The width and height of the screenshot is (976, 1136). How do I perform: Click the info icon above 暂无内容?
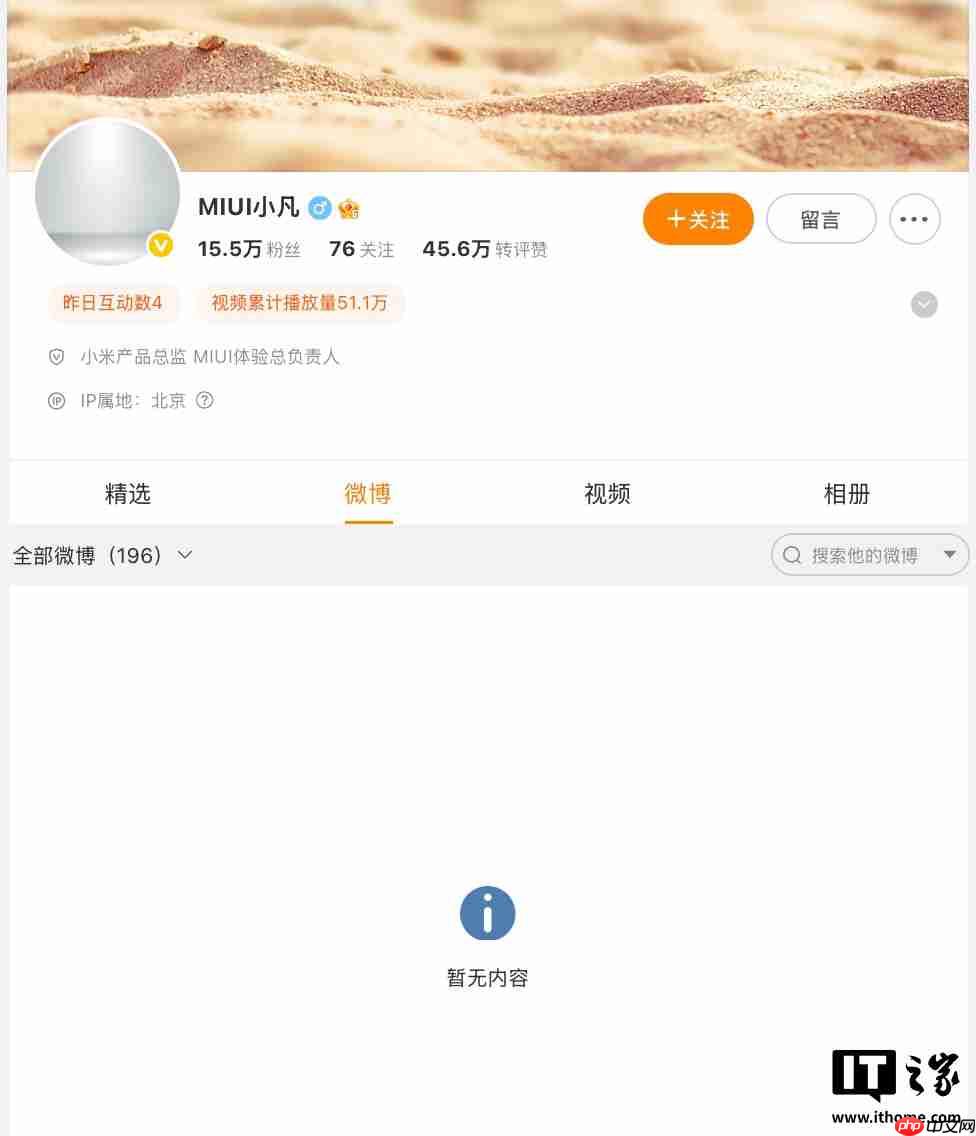(x=487, y=913)
